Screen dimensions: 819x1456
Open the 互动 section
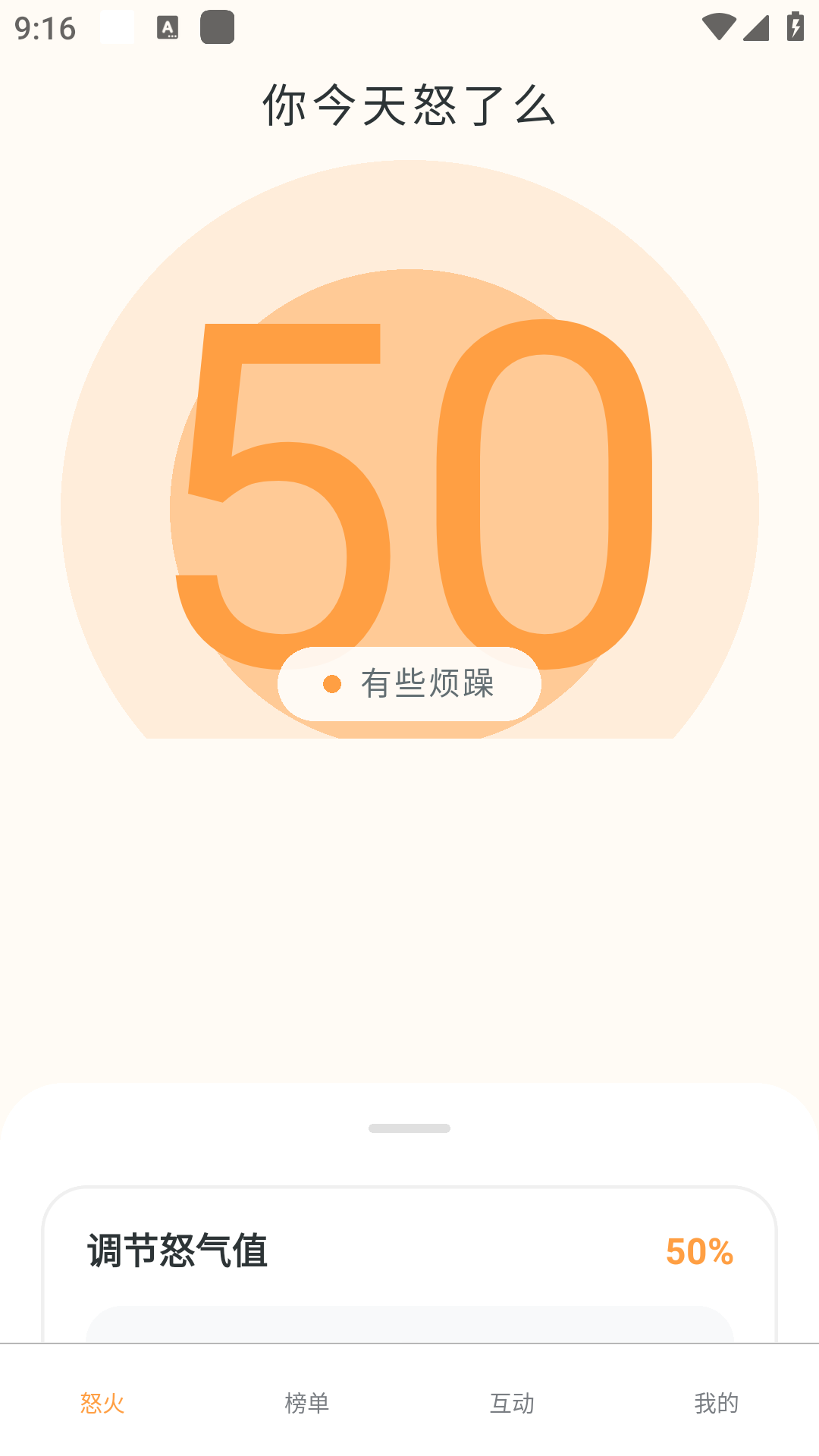click(512, 1404)
